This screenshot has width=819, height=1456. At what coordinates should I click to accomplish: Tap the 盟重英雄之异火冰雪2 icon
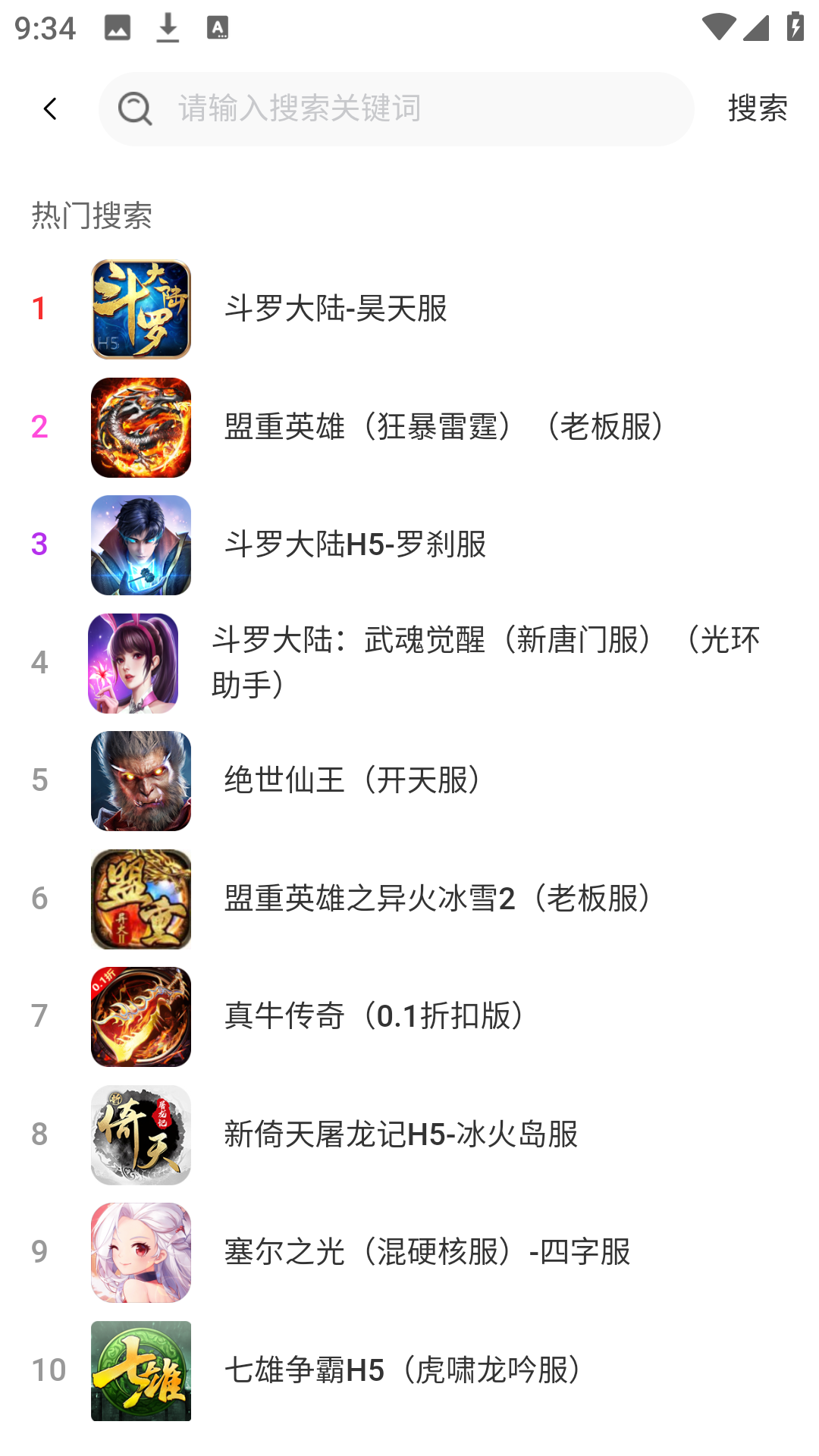point(140,899)
